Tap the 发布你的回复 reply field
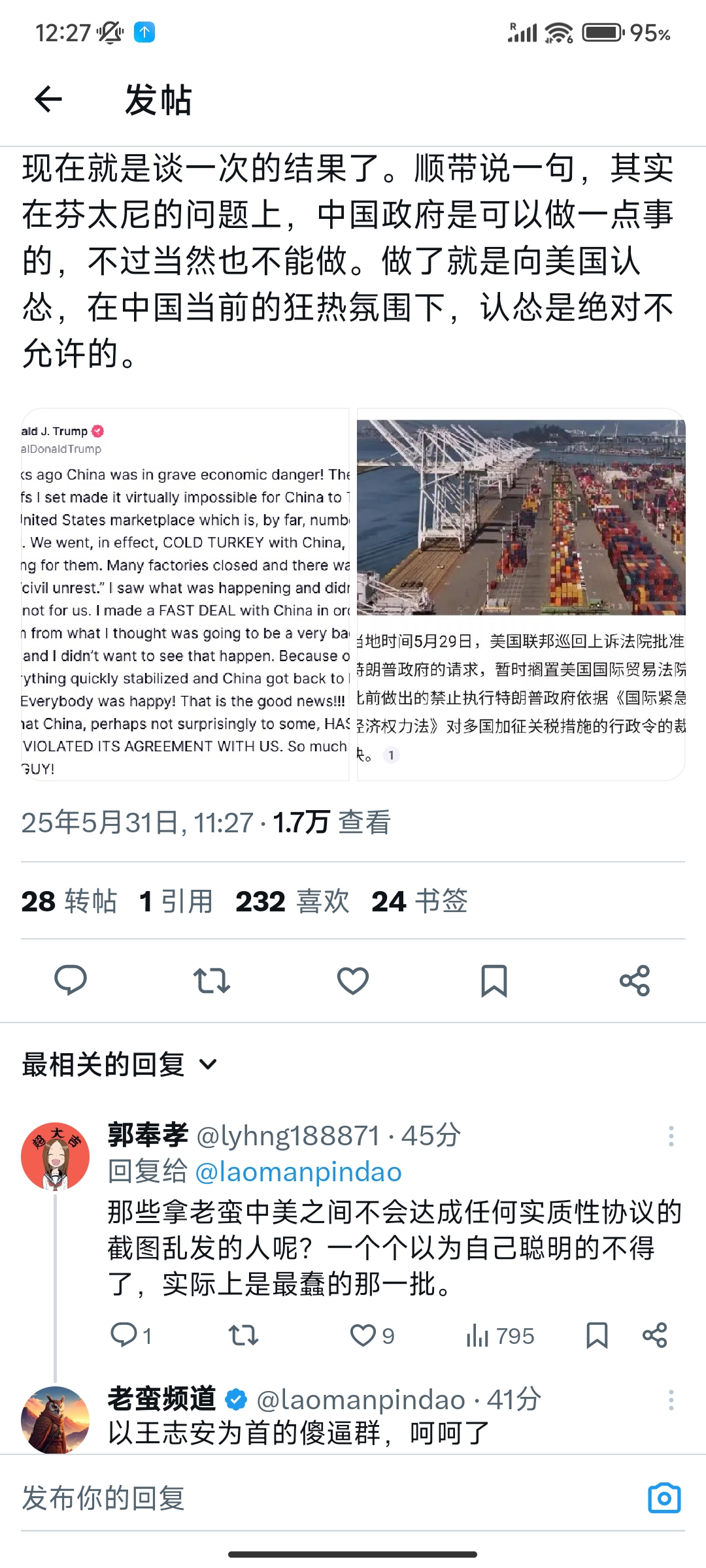This screenshot has width=706, height=1568. [327, 1497]
